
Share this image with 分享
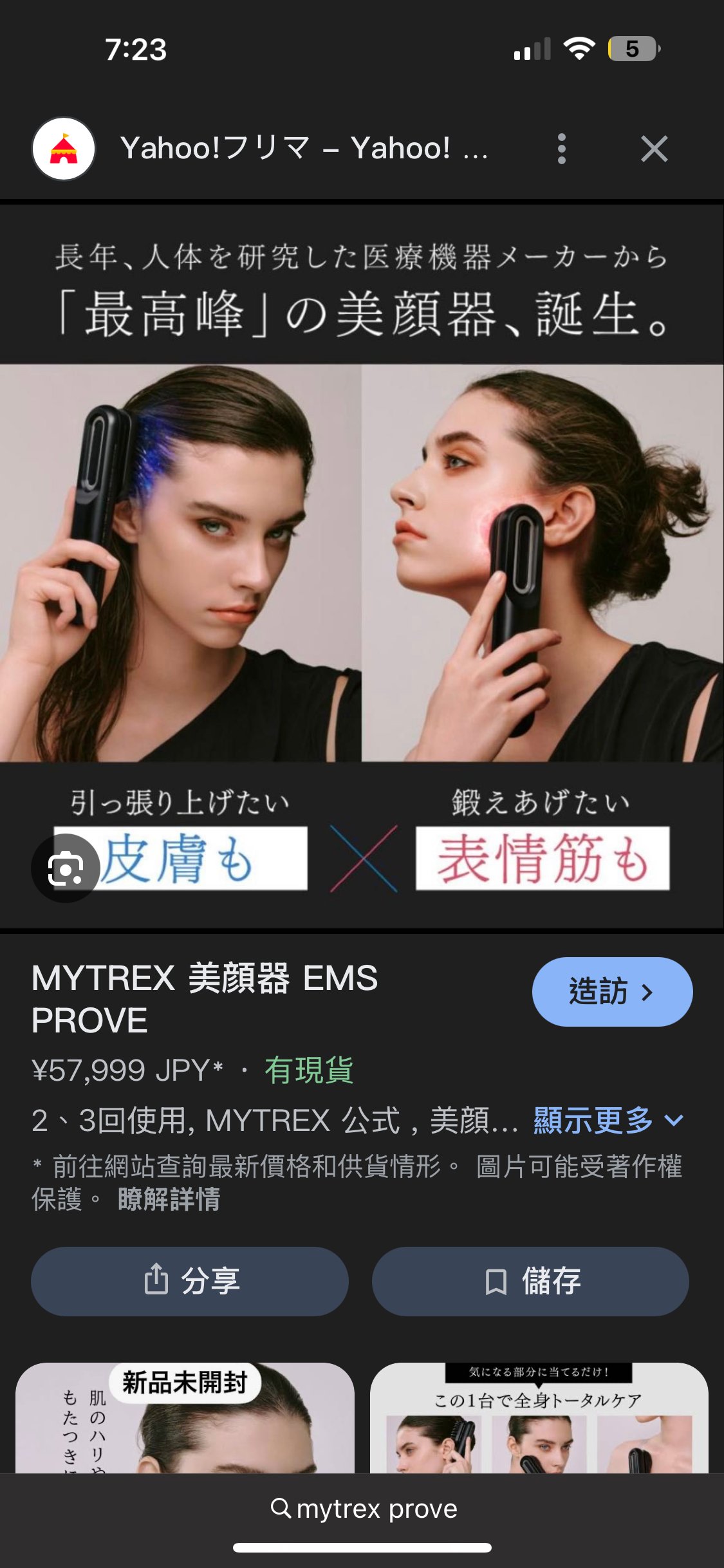click(x=190, y=1281)
